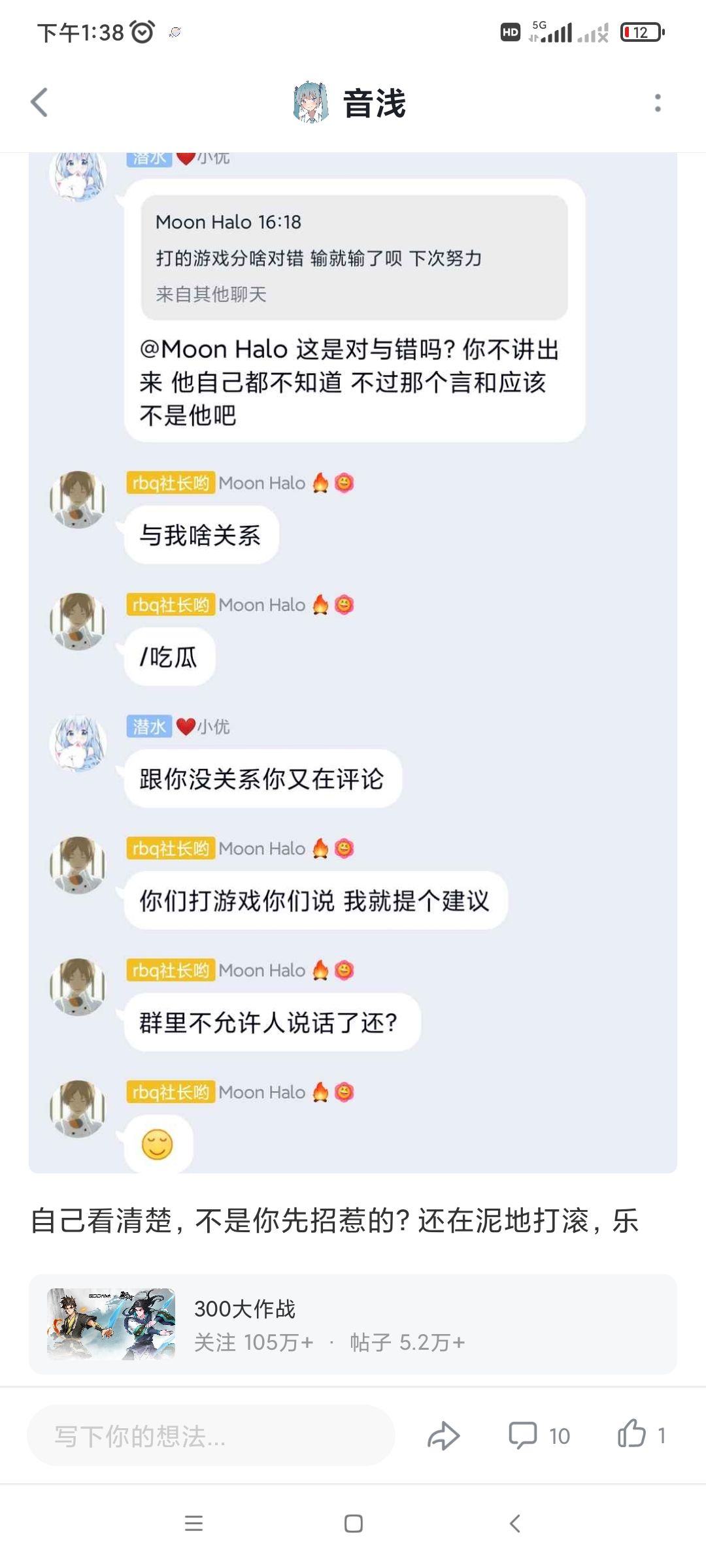Go back using the top-left arrow
The image size is (706, 1568).
40,103
